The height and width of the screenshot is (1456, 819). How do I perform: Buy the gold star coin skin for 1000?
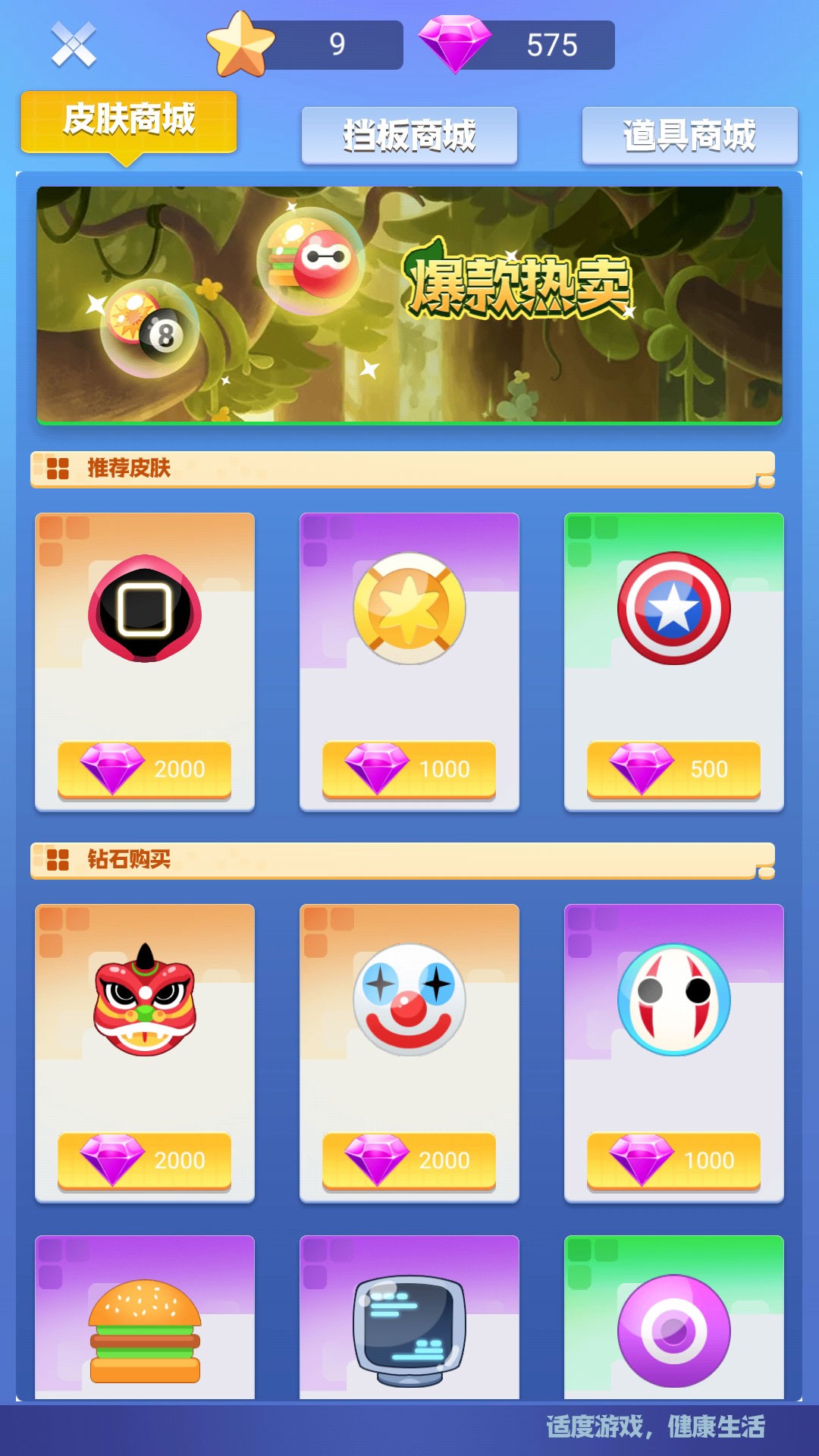pyautogui.click(x=409, y=770)
